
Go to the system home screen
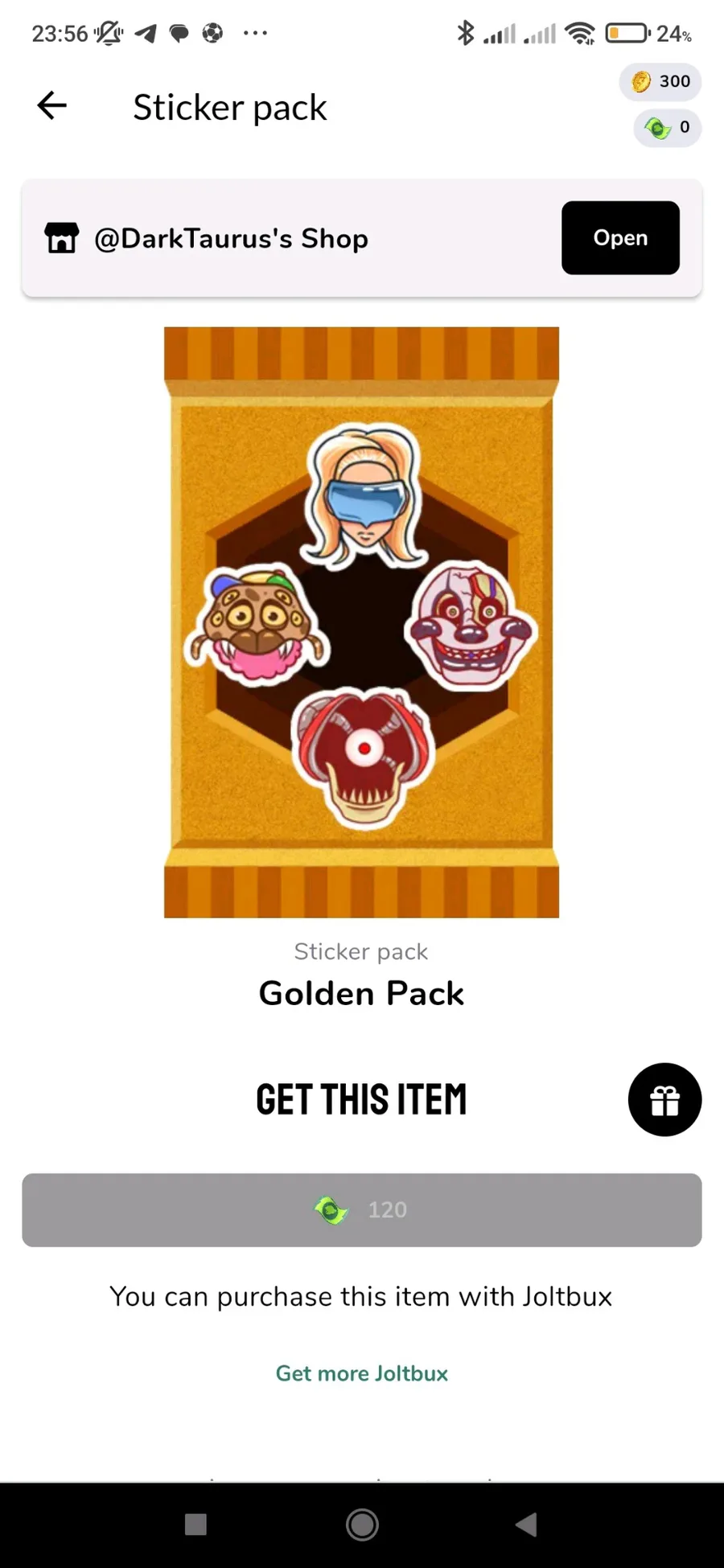(362, 1525)
